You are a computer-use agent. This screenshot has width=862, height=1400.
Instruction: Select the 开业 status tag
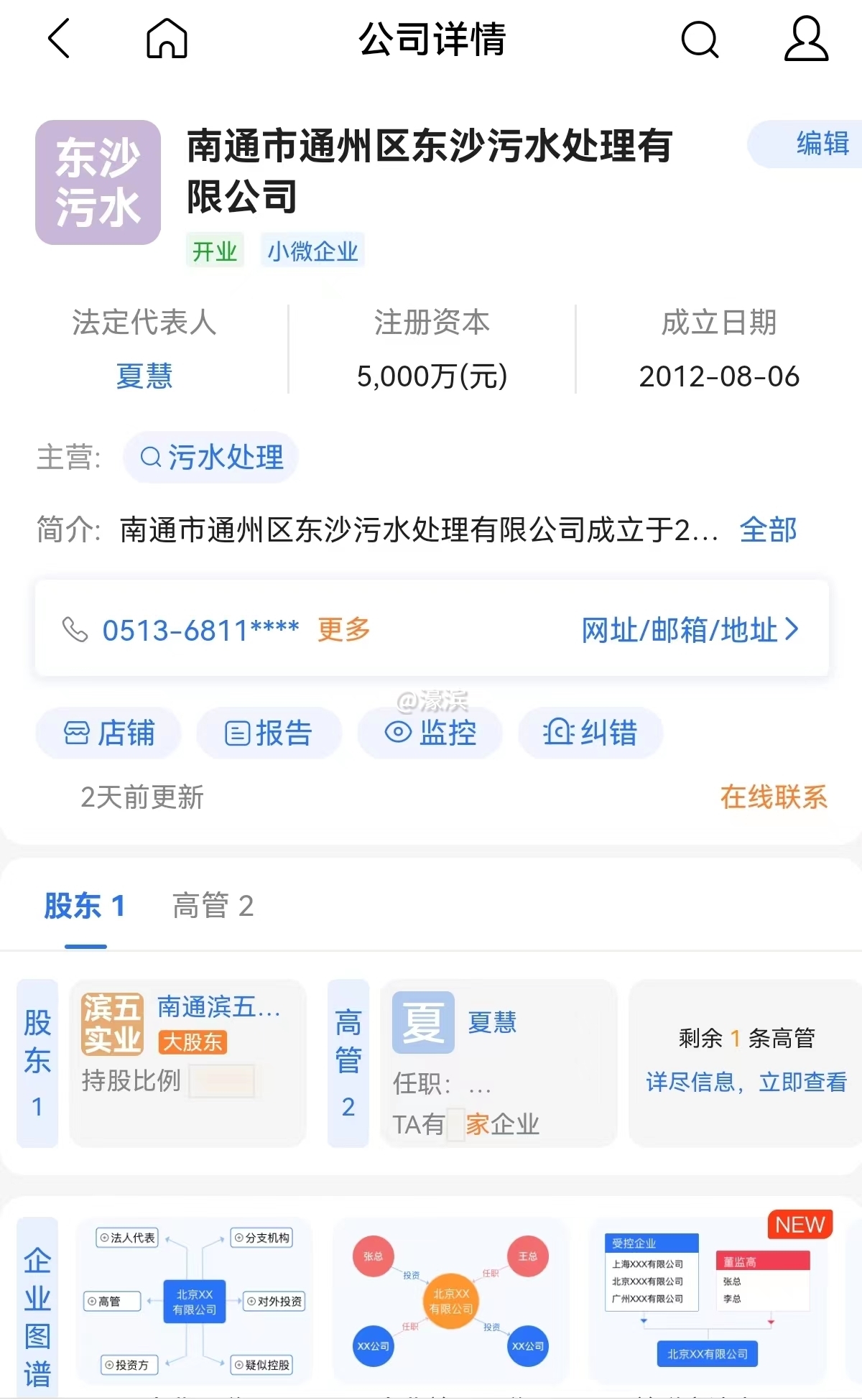214,250
